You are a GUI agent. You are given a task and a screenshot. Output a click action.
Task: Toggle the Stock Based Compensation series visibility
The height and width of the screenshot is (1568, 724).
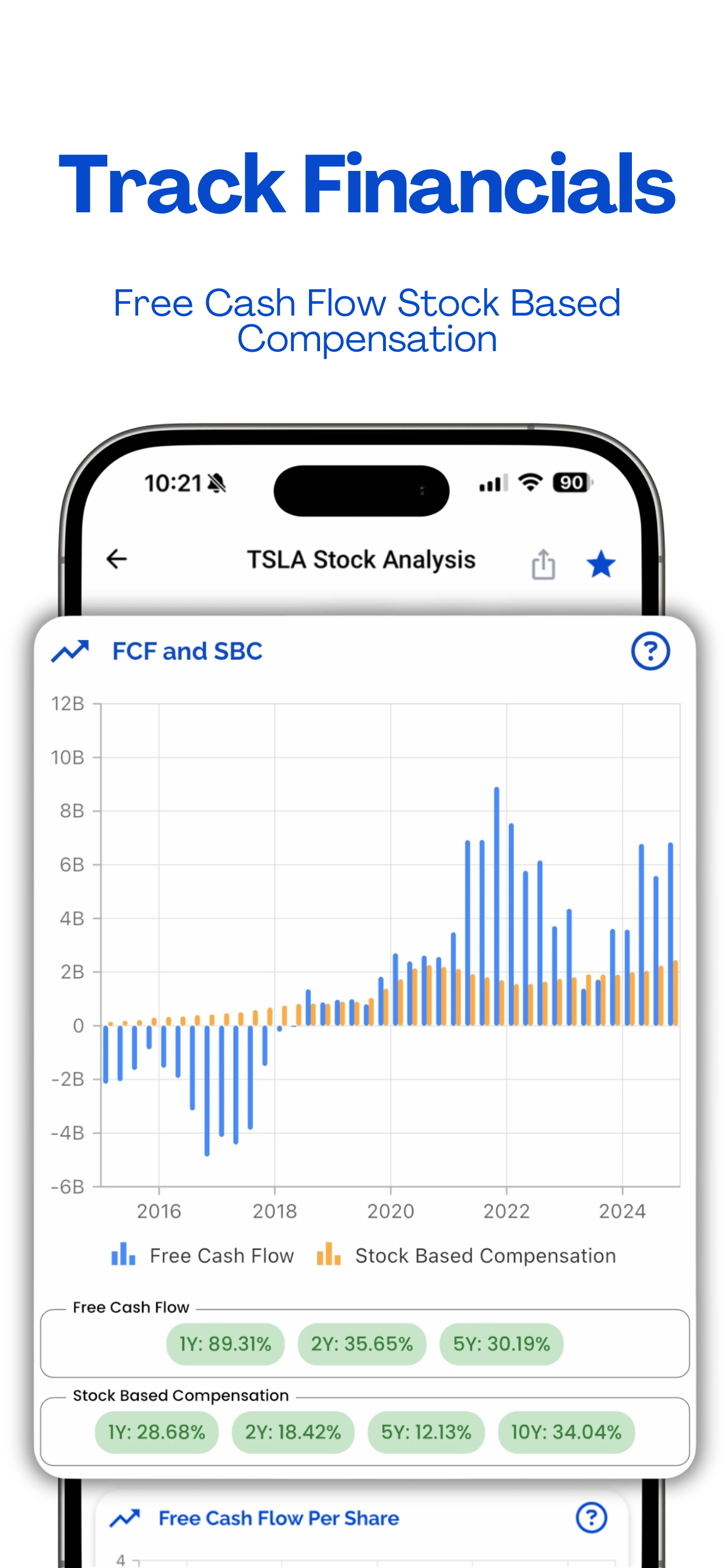[485, 1256]
